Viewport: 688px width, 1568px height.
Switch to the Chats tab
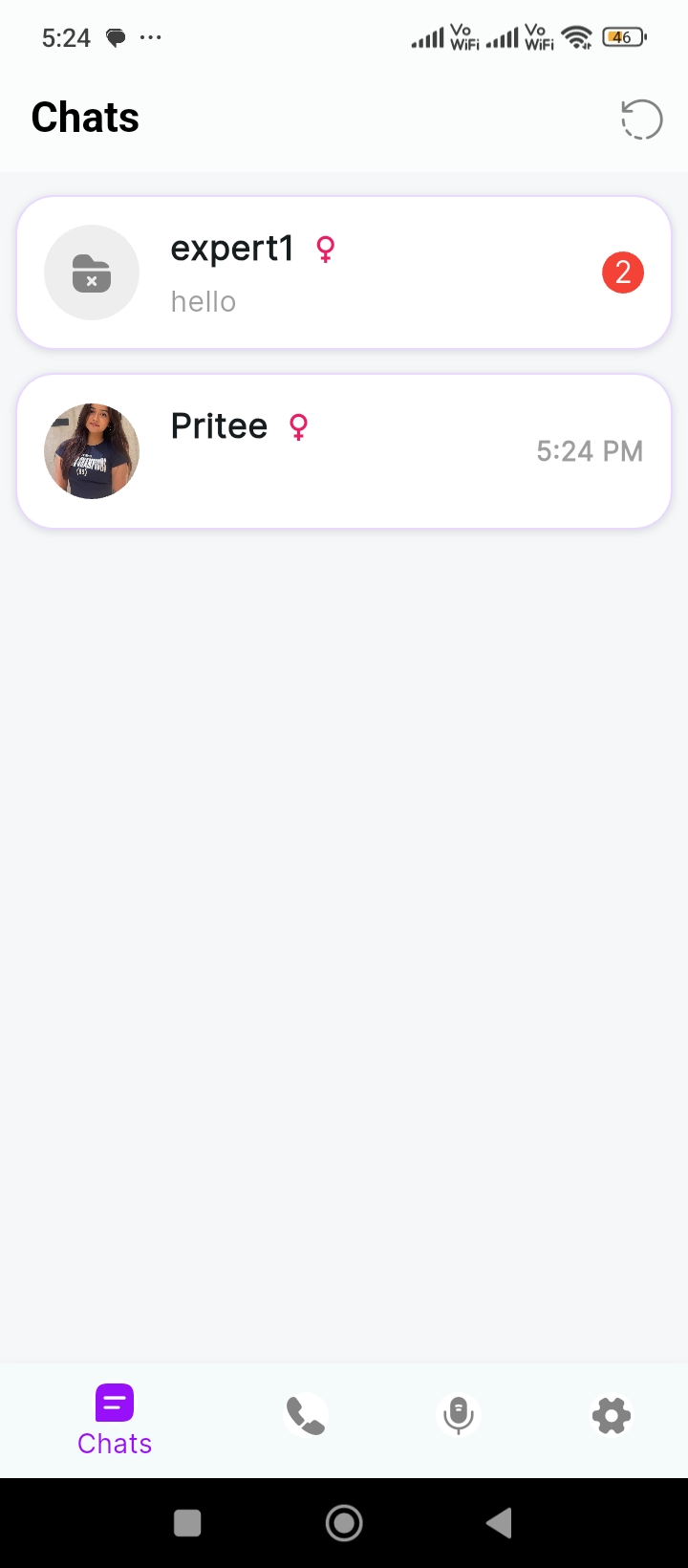click(x=115, y=1420)
